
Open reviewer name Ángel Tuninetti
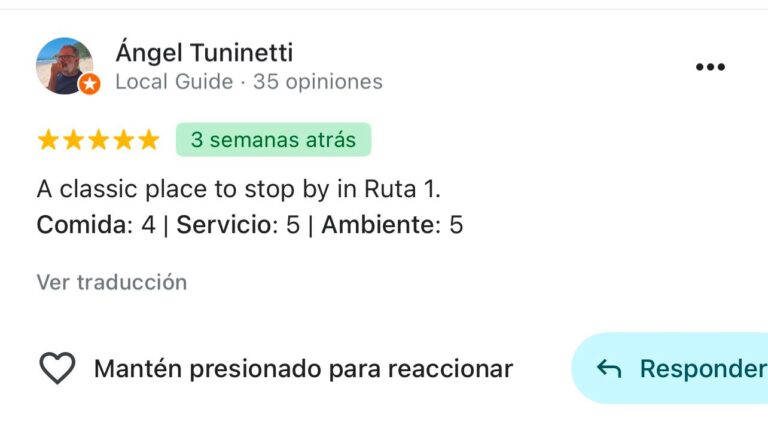coord(204,52)
